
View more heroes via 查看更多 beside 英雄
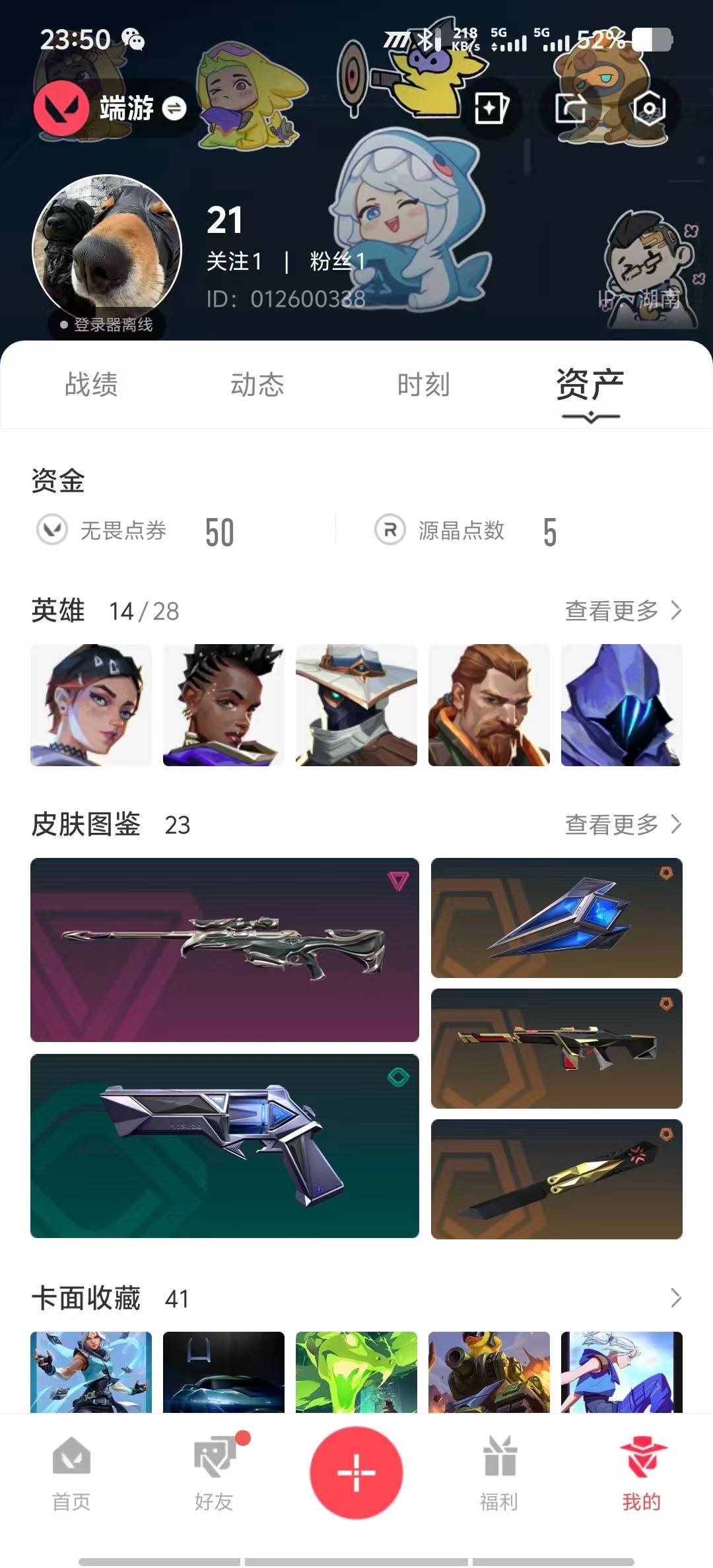(x=623, y=611)
